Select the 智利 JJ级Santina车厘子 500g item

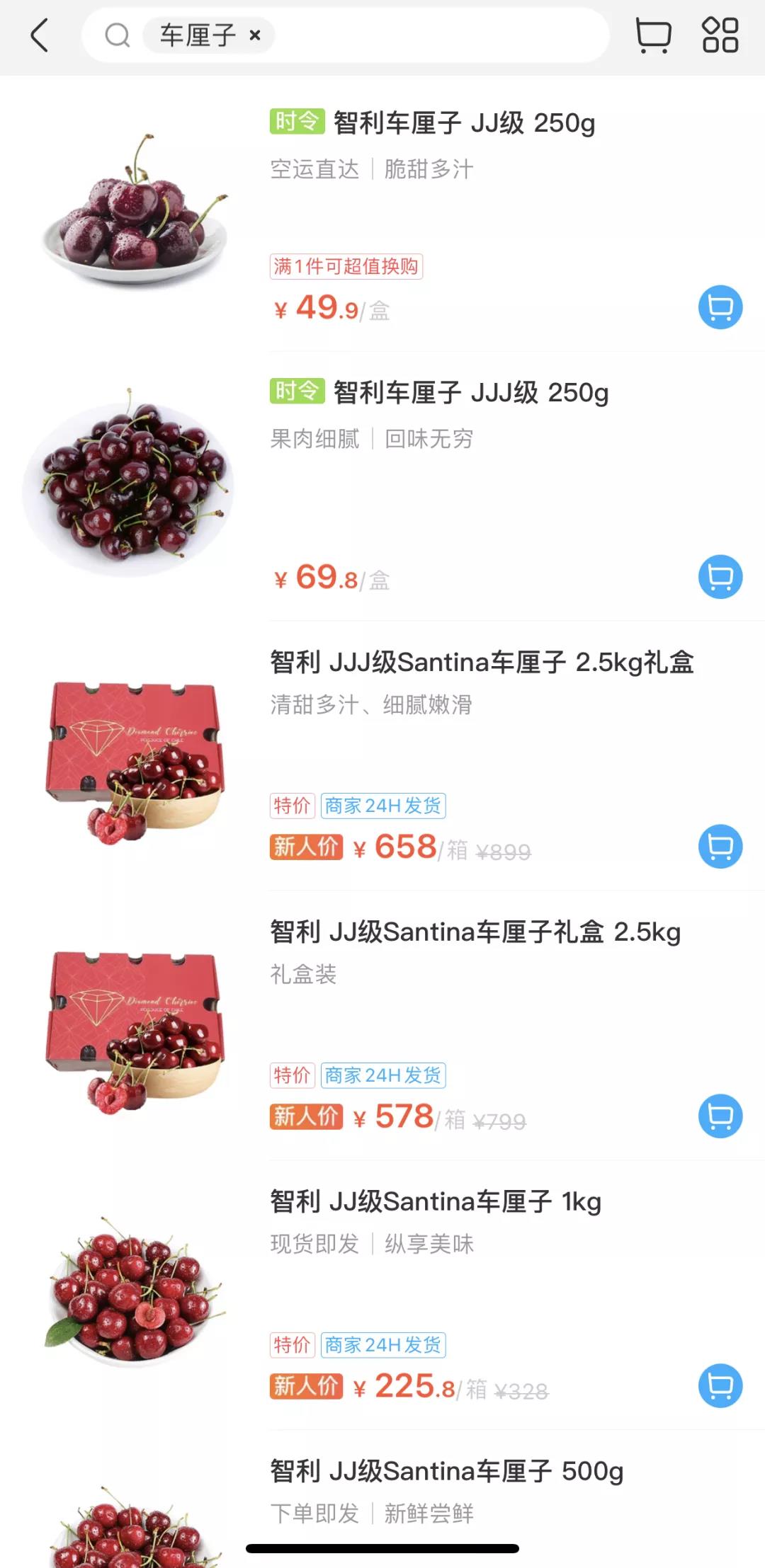tap(446, 1472)
